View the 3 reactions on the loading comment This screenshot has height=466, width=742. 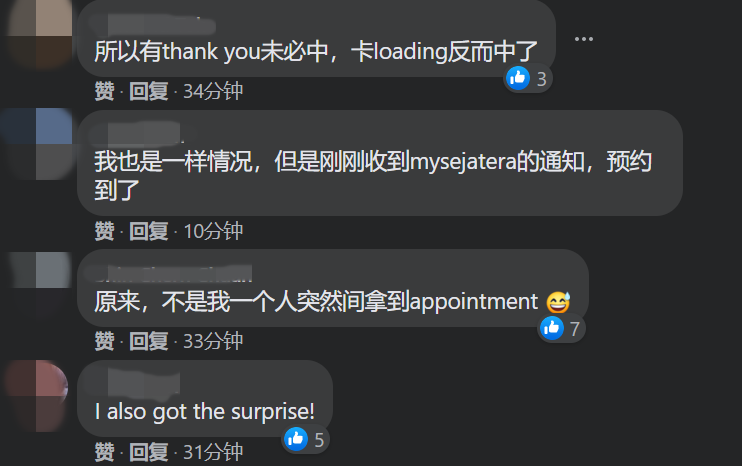528,78
